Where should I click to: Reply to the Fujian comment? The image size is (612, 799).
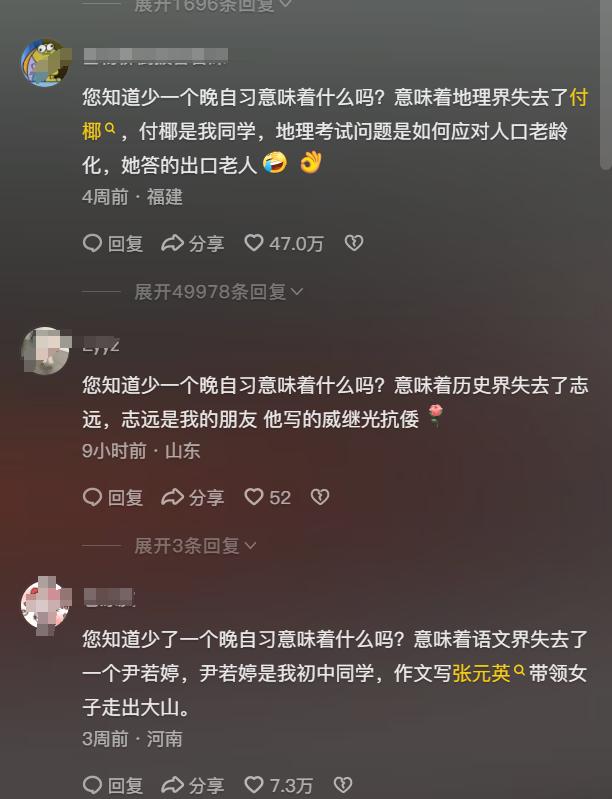(x=113, y=243)
